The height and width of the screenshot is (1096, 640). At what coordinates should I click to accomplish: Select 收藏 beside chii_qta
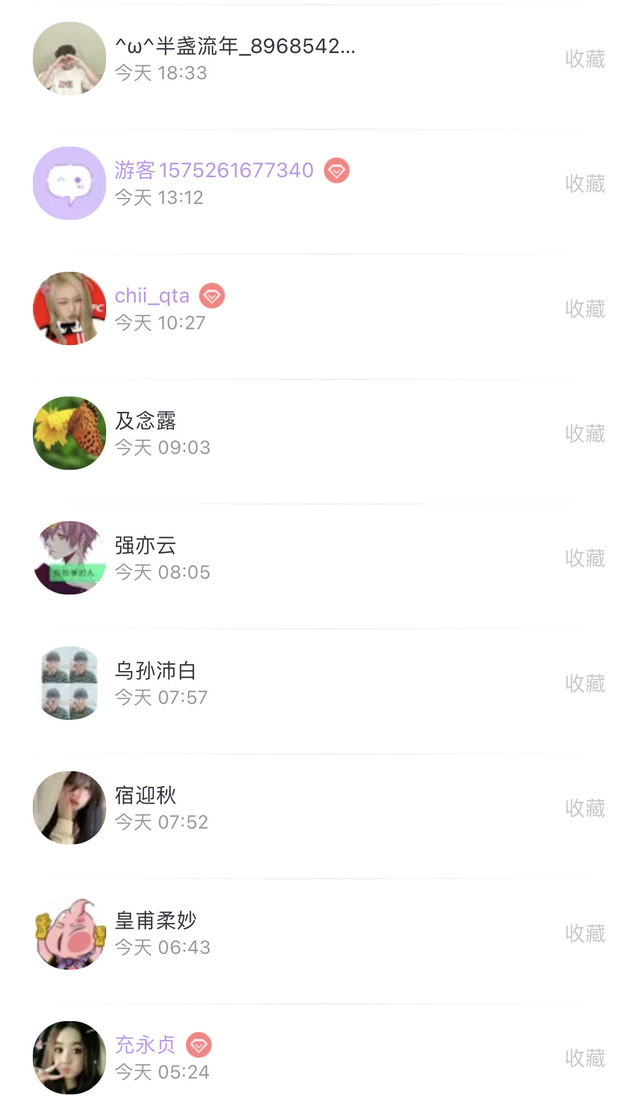tap(585, 309)
